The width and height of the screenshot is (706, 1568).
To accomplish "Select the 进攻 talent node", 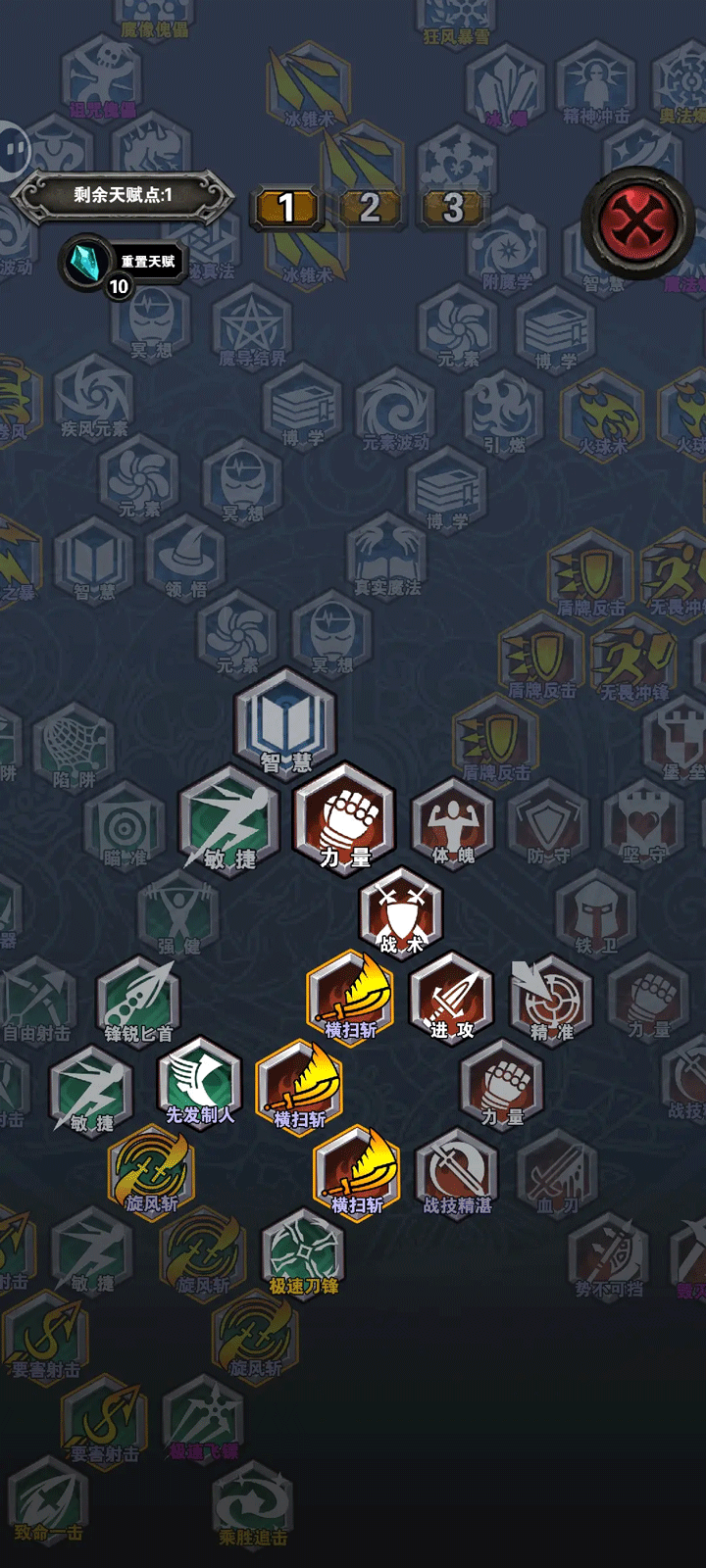I will (451, 998).
